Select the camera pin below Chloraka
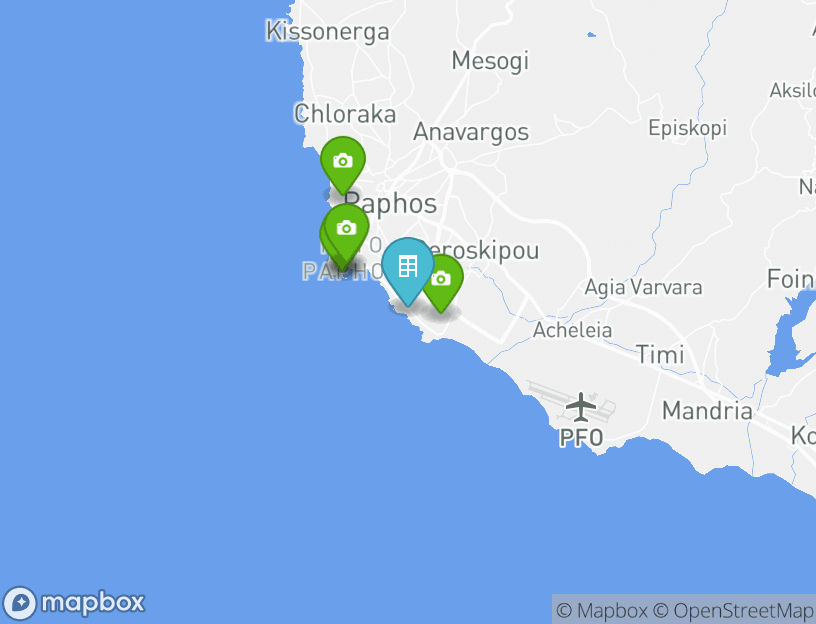The image size is (816, 624). coord(342,161)
